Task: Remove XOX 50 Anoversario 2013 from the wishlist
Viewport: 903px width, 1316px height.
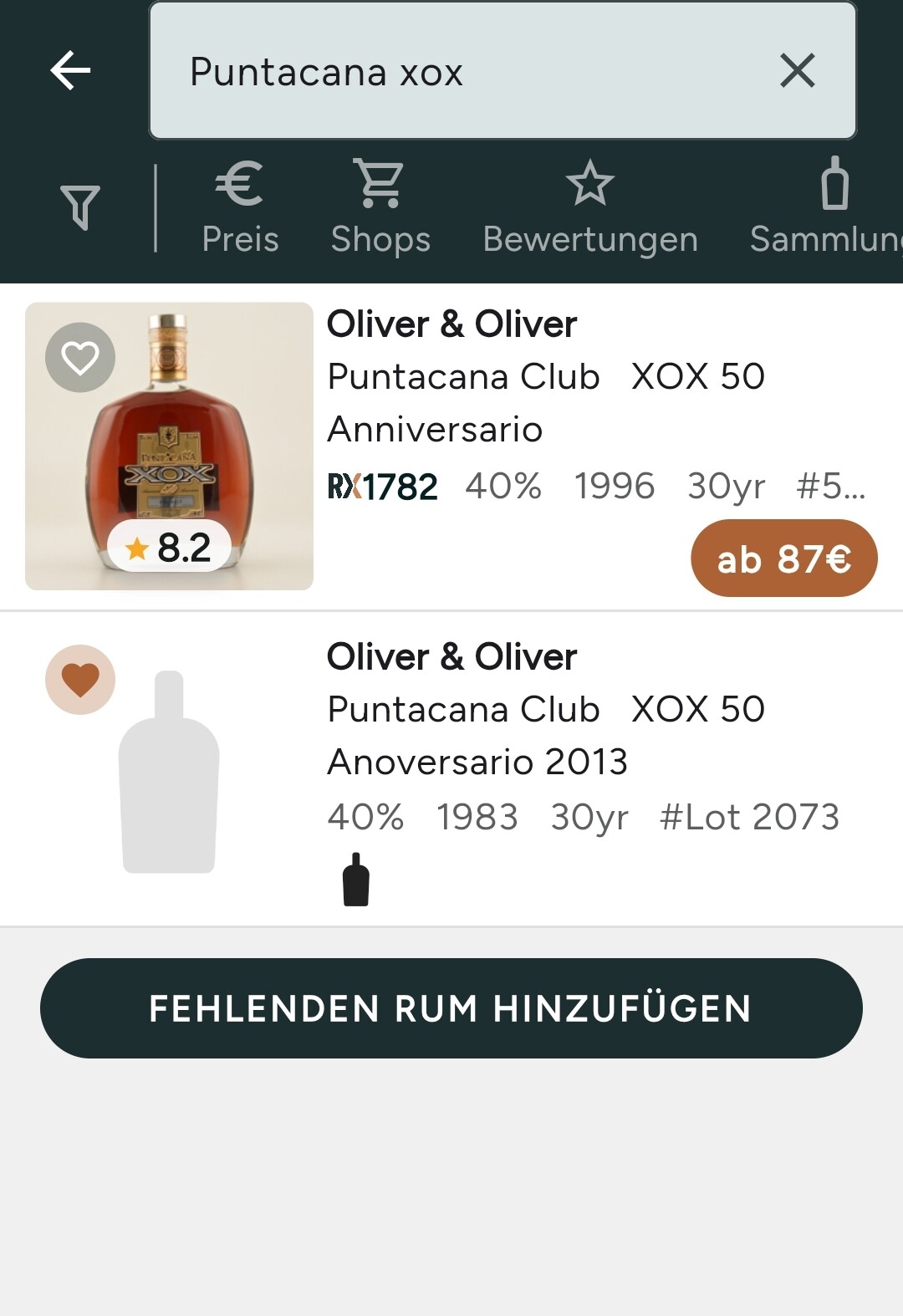Action: (x=80, y=680)
